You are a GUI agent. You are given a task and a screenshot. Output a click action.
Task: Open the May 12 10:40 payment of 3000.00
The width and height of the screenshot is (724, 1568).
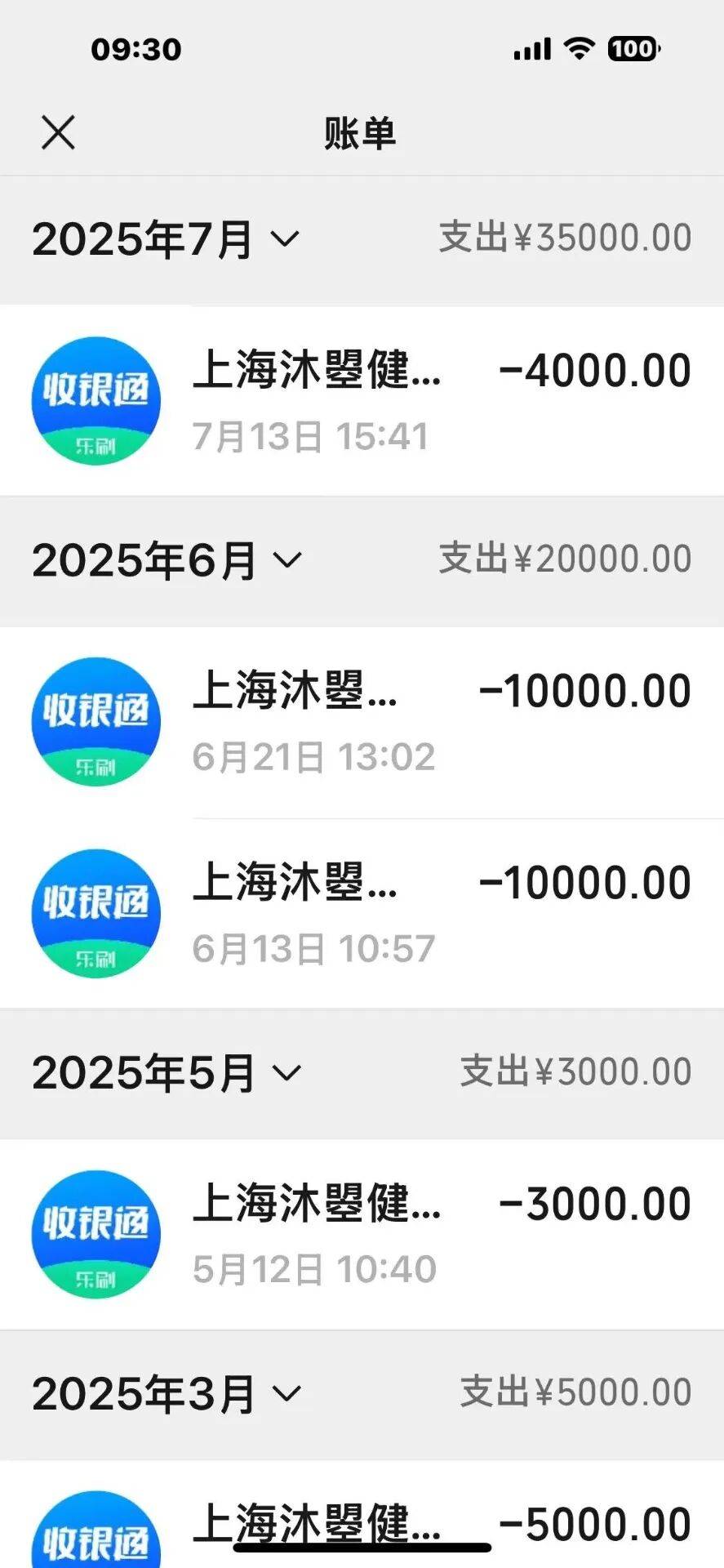362,1234
